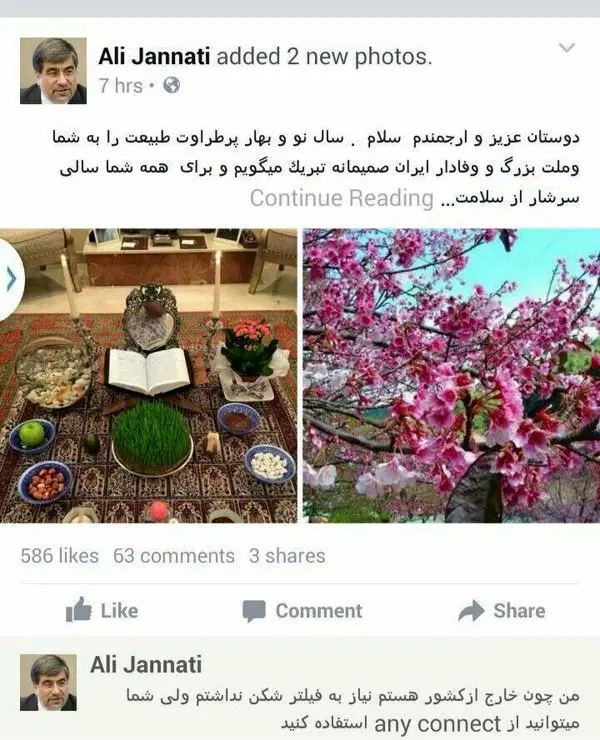Open the cherry blossom photo

pos(451,375)
